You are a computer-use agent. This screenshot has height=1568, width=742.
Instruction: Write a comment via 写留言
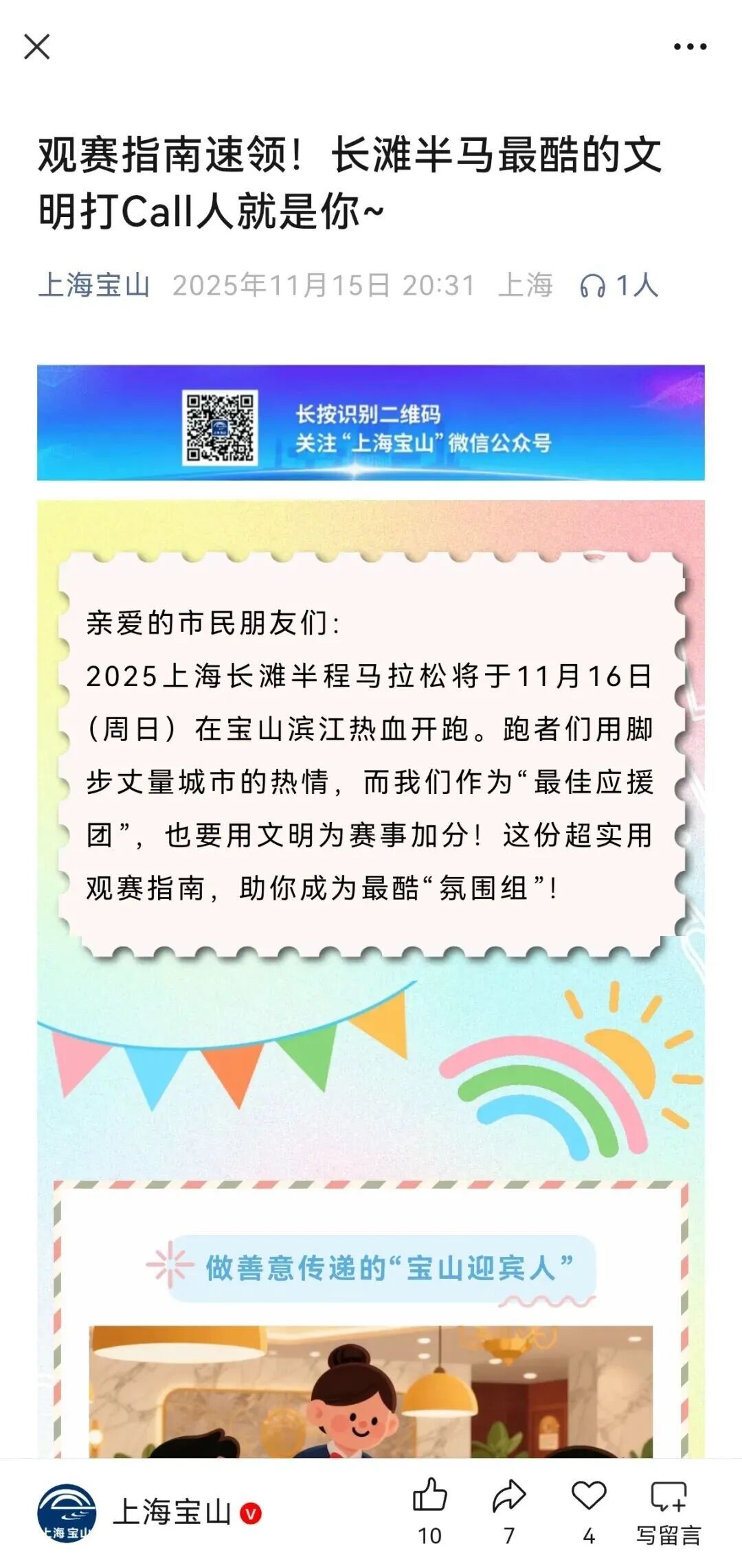[x=668, y=1509]
